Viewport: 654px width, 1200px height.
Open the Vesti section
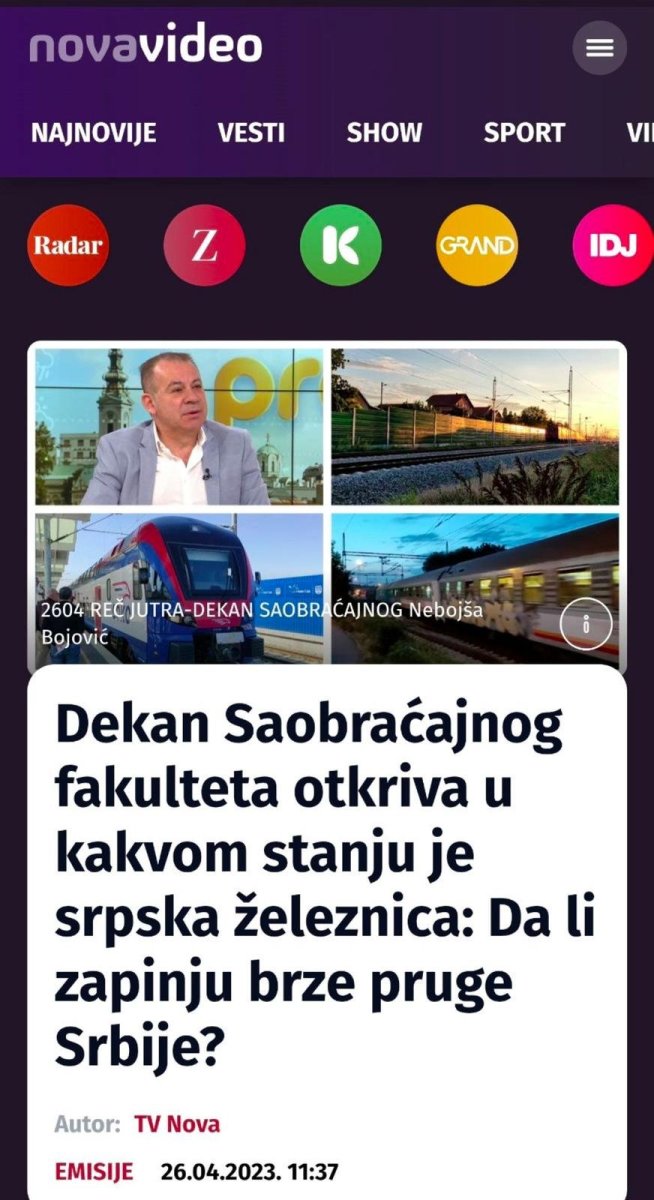click(x=251, y=133)
